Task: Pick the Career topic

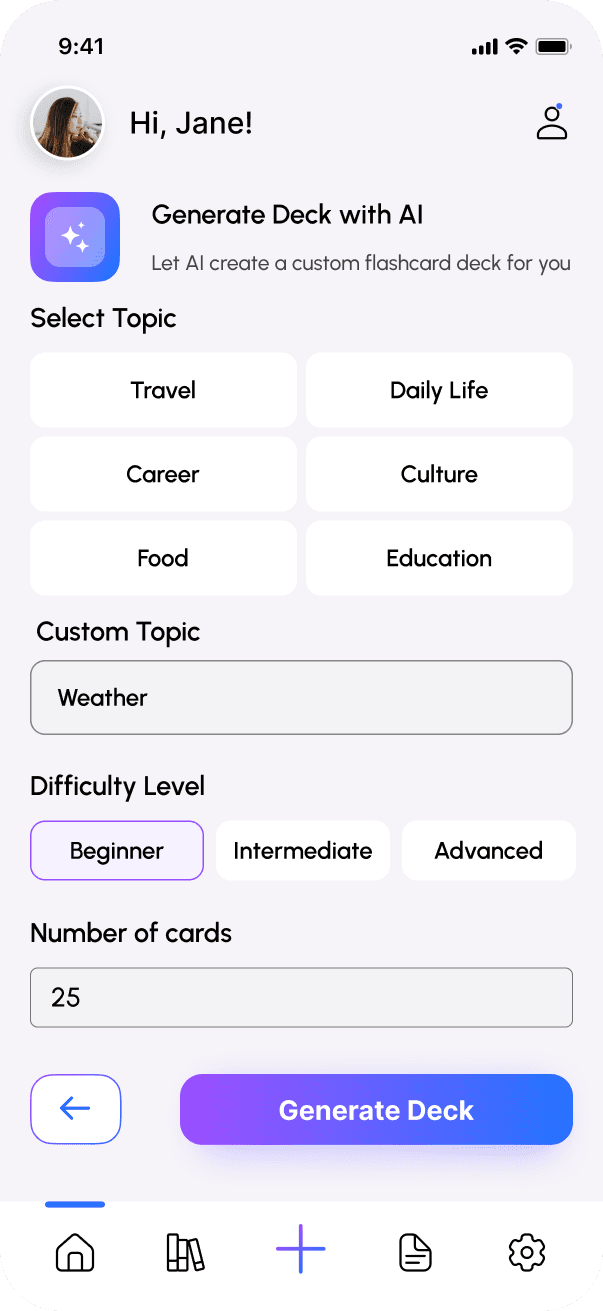Action: pyautogui.click(x=163, y=474)
